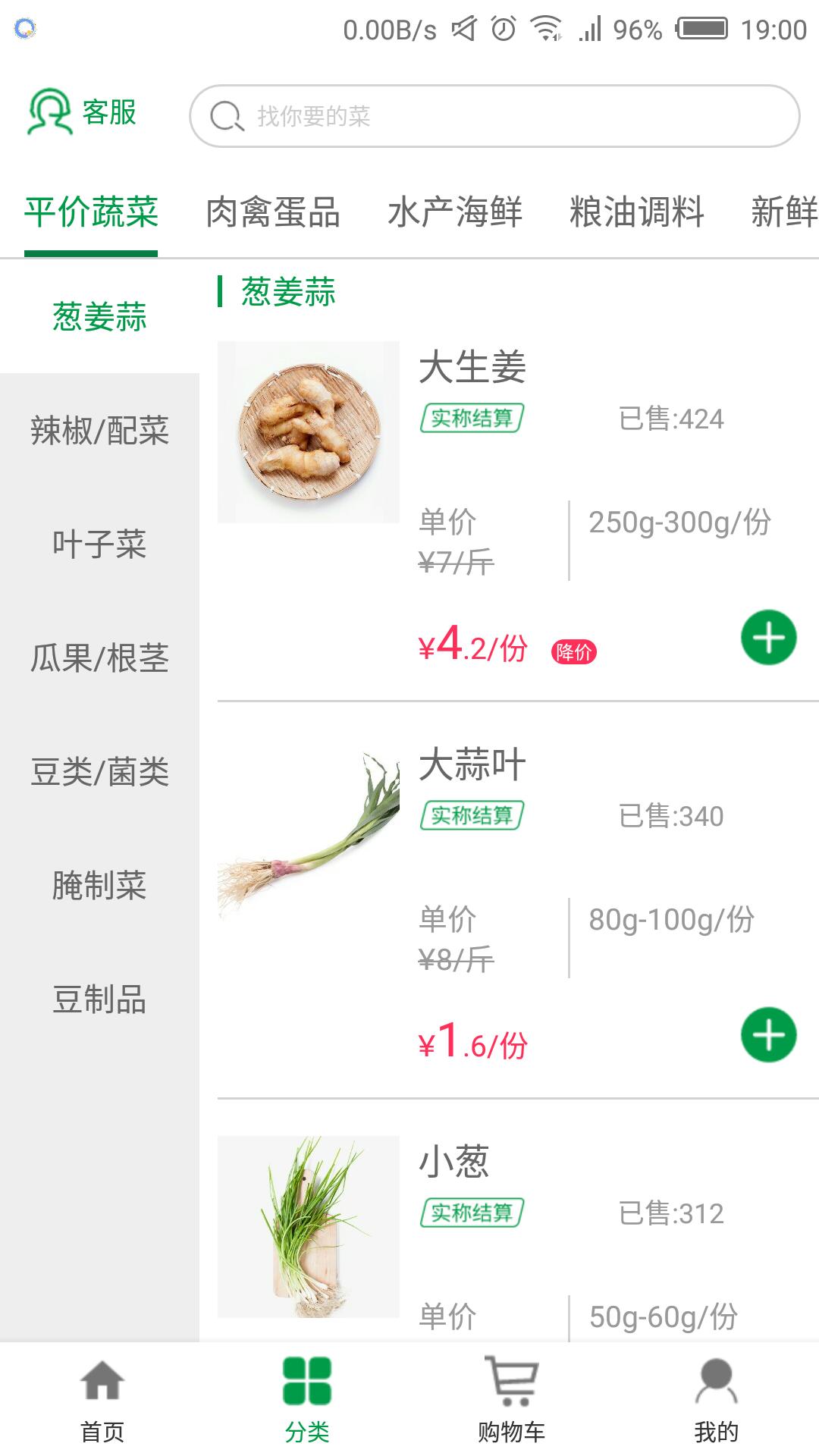Contact 客服 customer service

pos(82,114)
